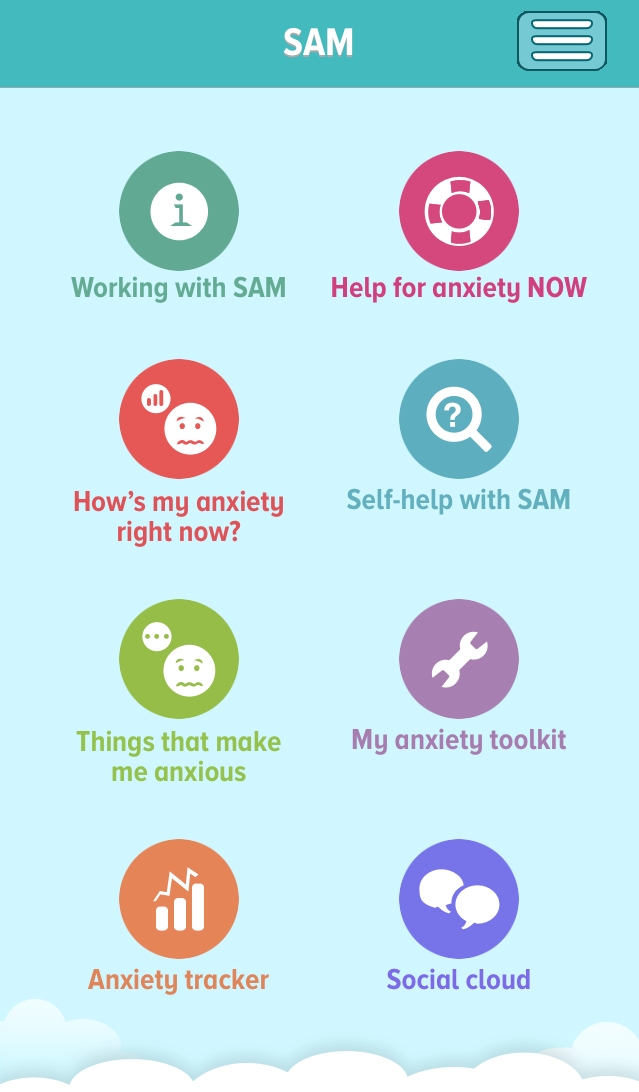Open Working with SAM
Image resolution: width=639 pixels, height=1092 pixels.
click(179, 211)
